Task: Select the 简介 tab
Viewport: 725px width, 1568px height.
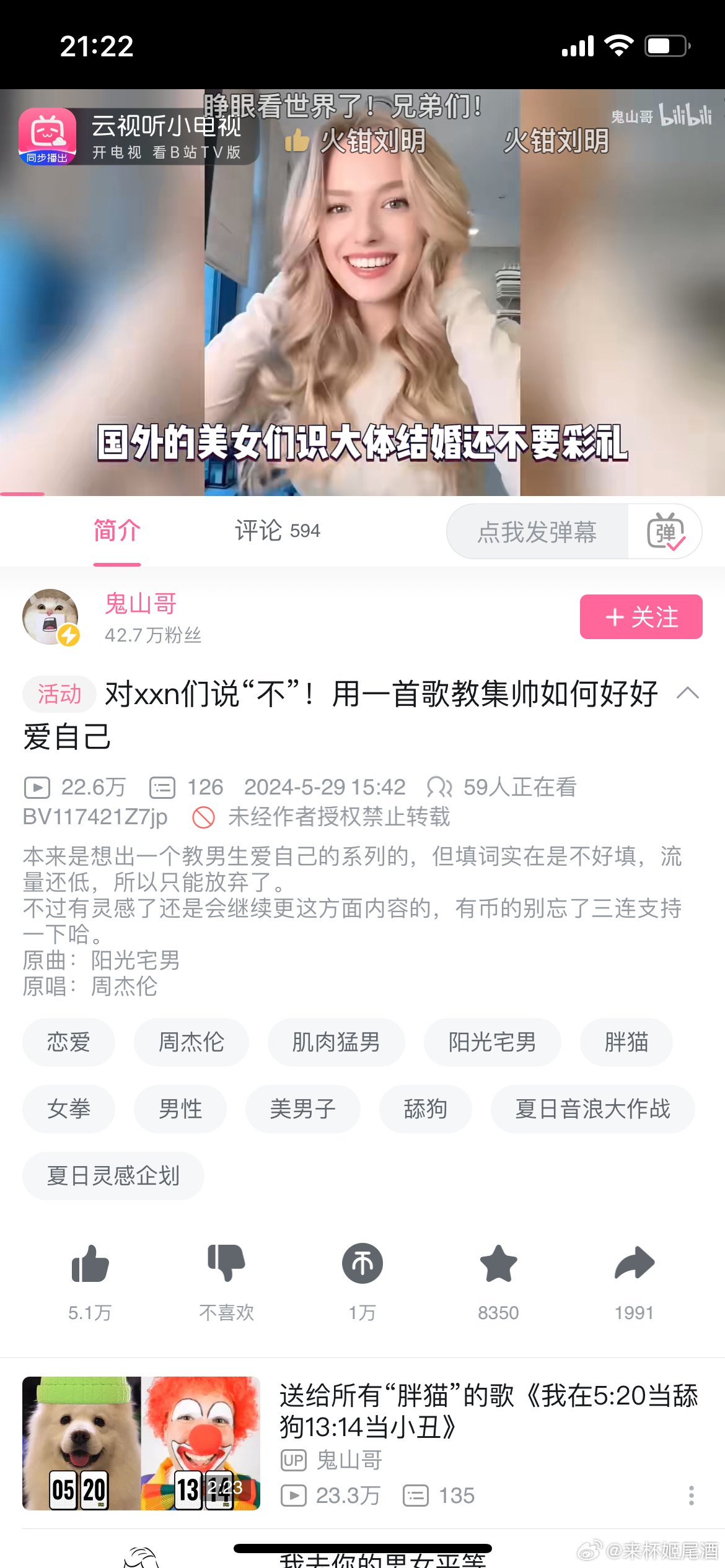Action: [x=117, y=531]
